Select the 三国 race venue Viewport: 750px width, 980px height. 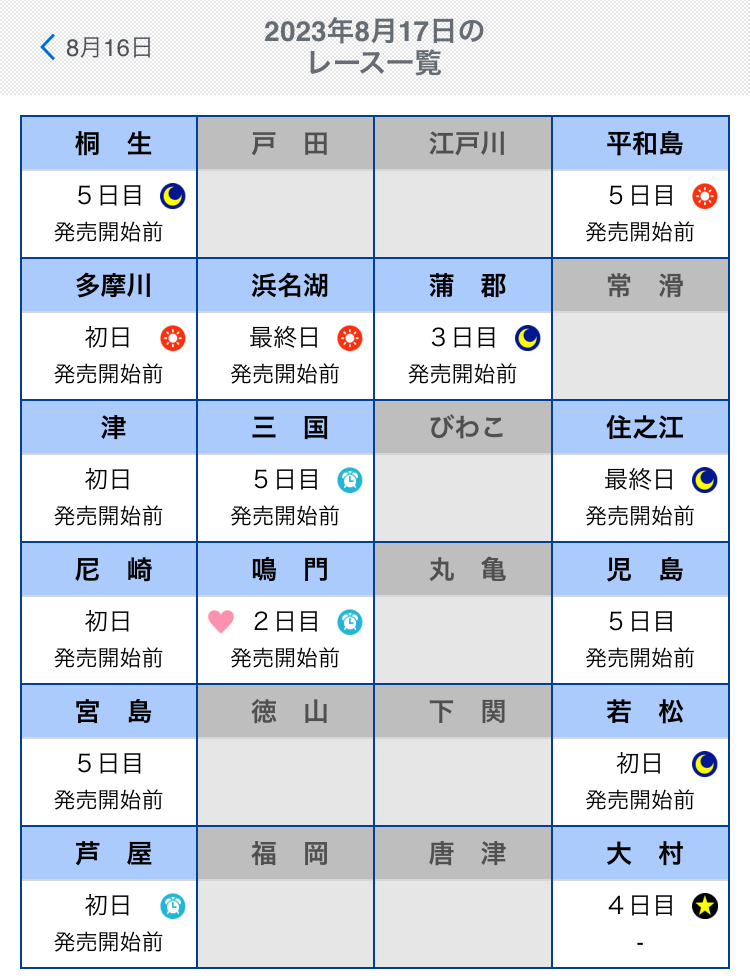point(286,471)
